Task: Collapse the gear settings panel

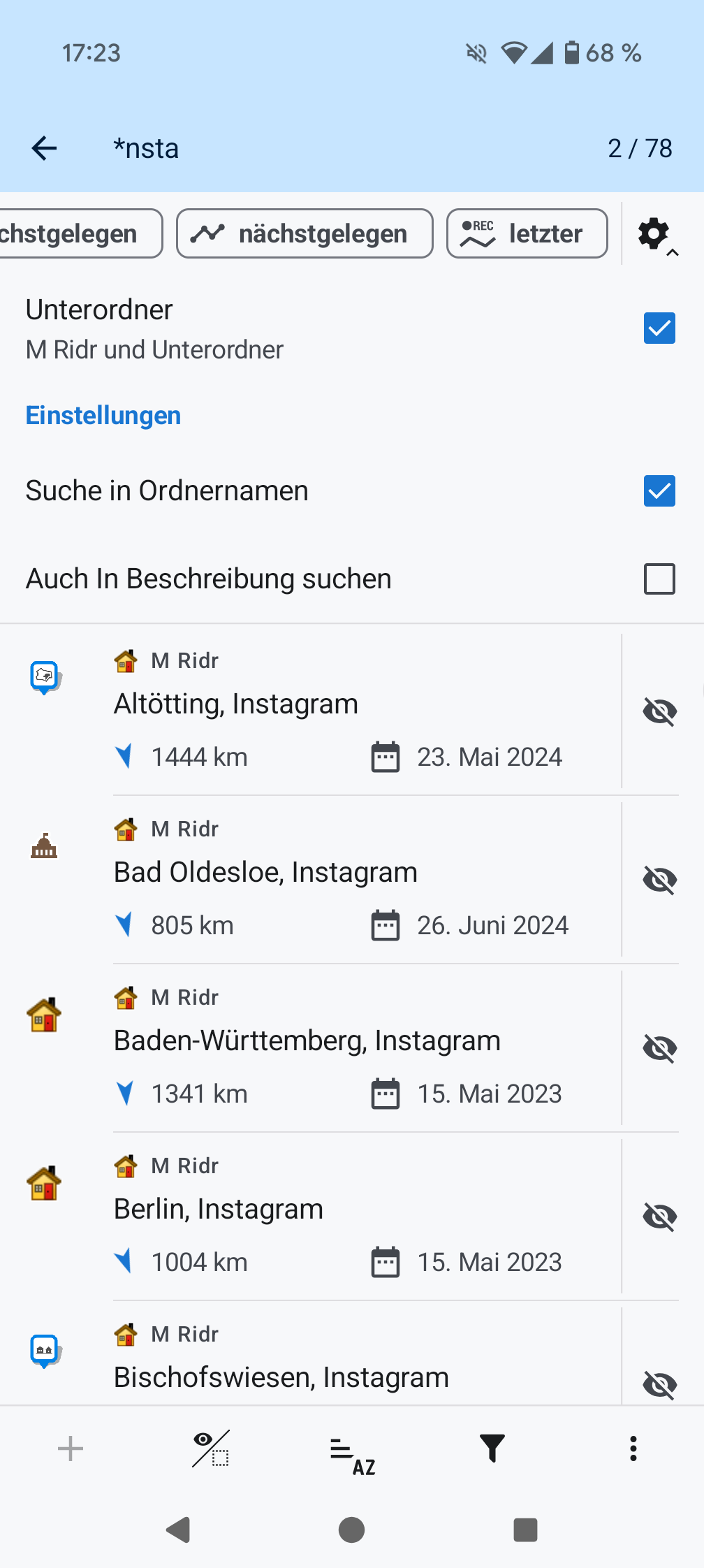Action: [x=657, y=235]
